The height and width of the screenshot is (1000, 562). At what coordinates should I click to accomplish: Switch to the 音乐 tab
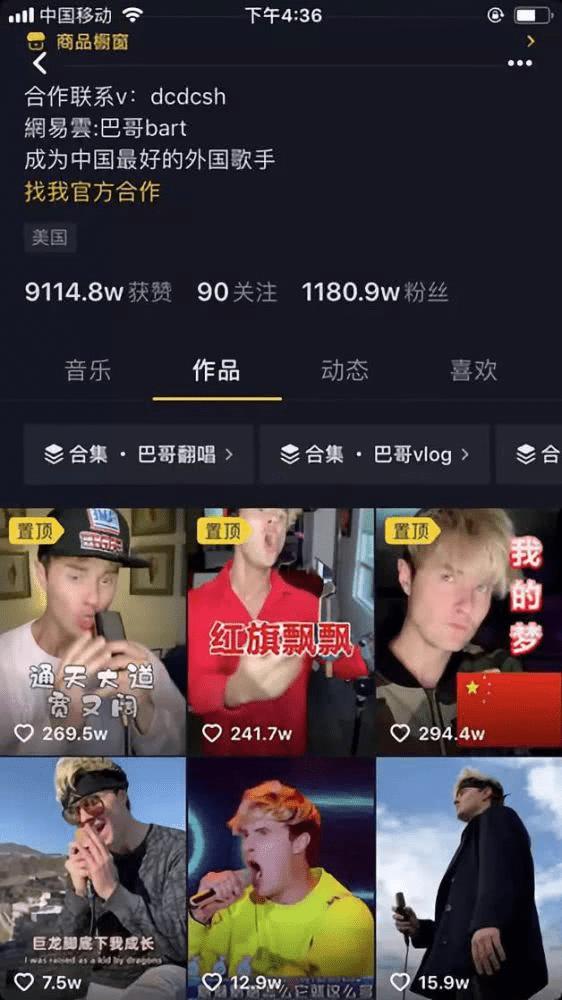(88, 371)
